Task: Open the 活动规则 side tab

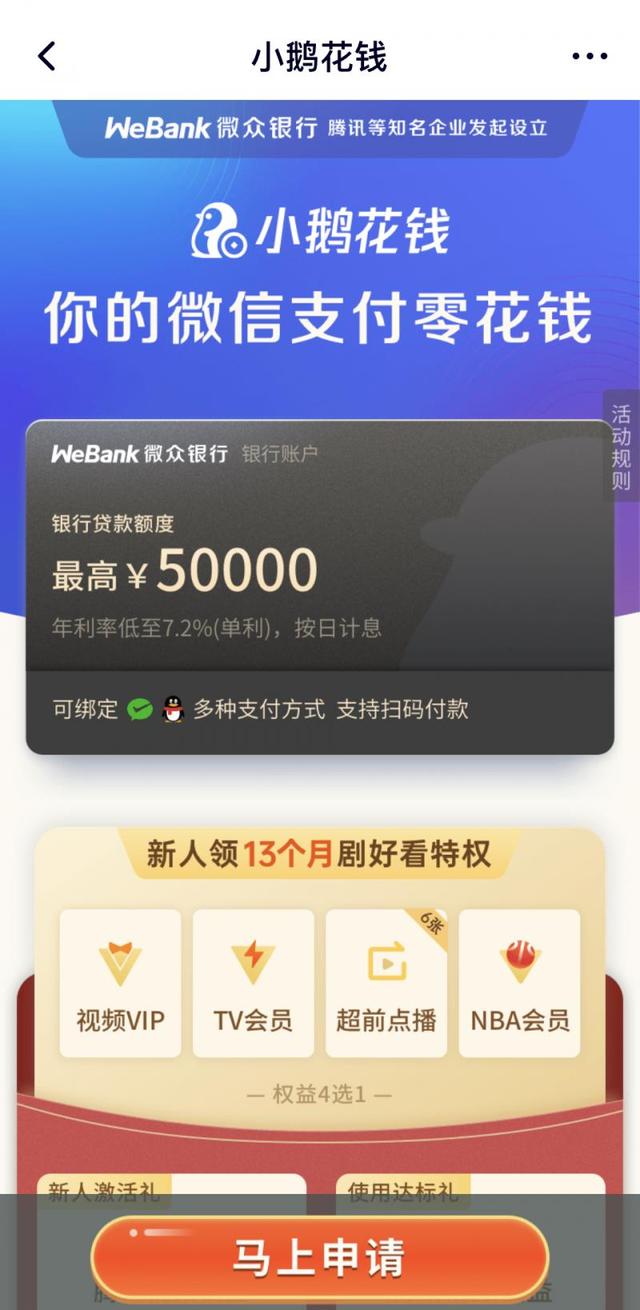Action: (x=621, y=447)
